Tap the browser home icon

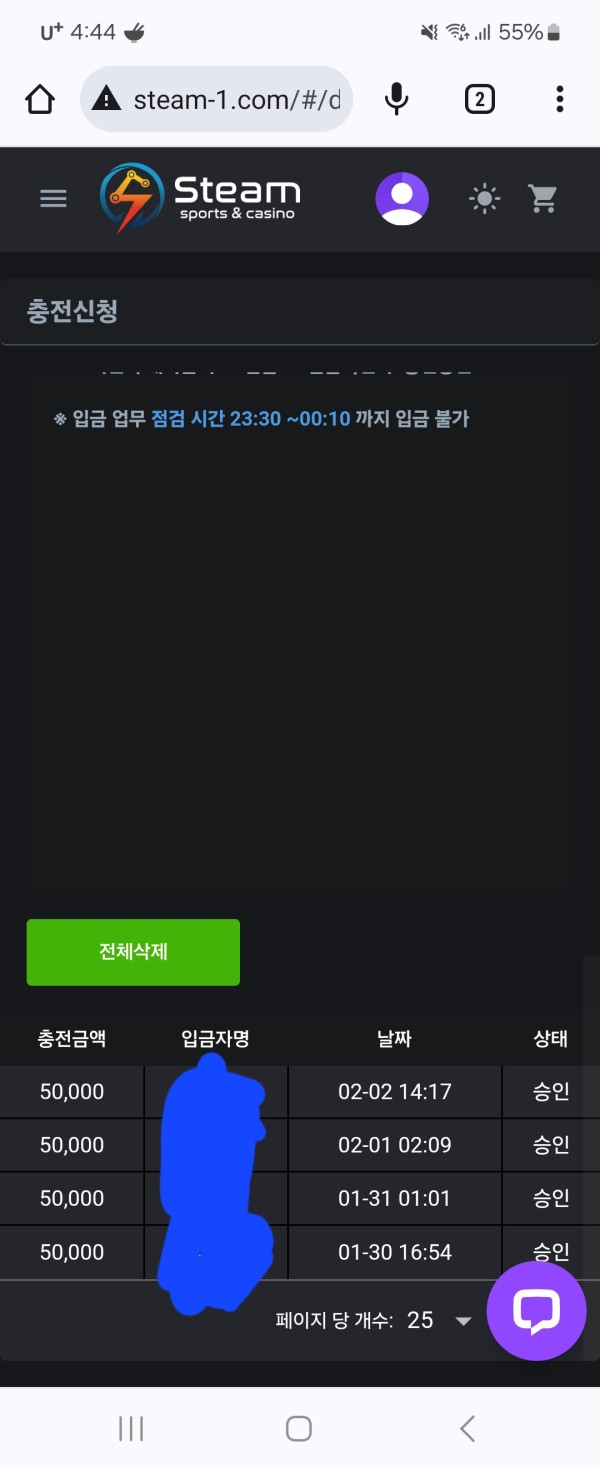(40, 99)
